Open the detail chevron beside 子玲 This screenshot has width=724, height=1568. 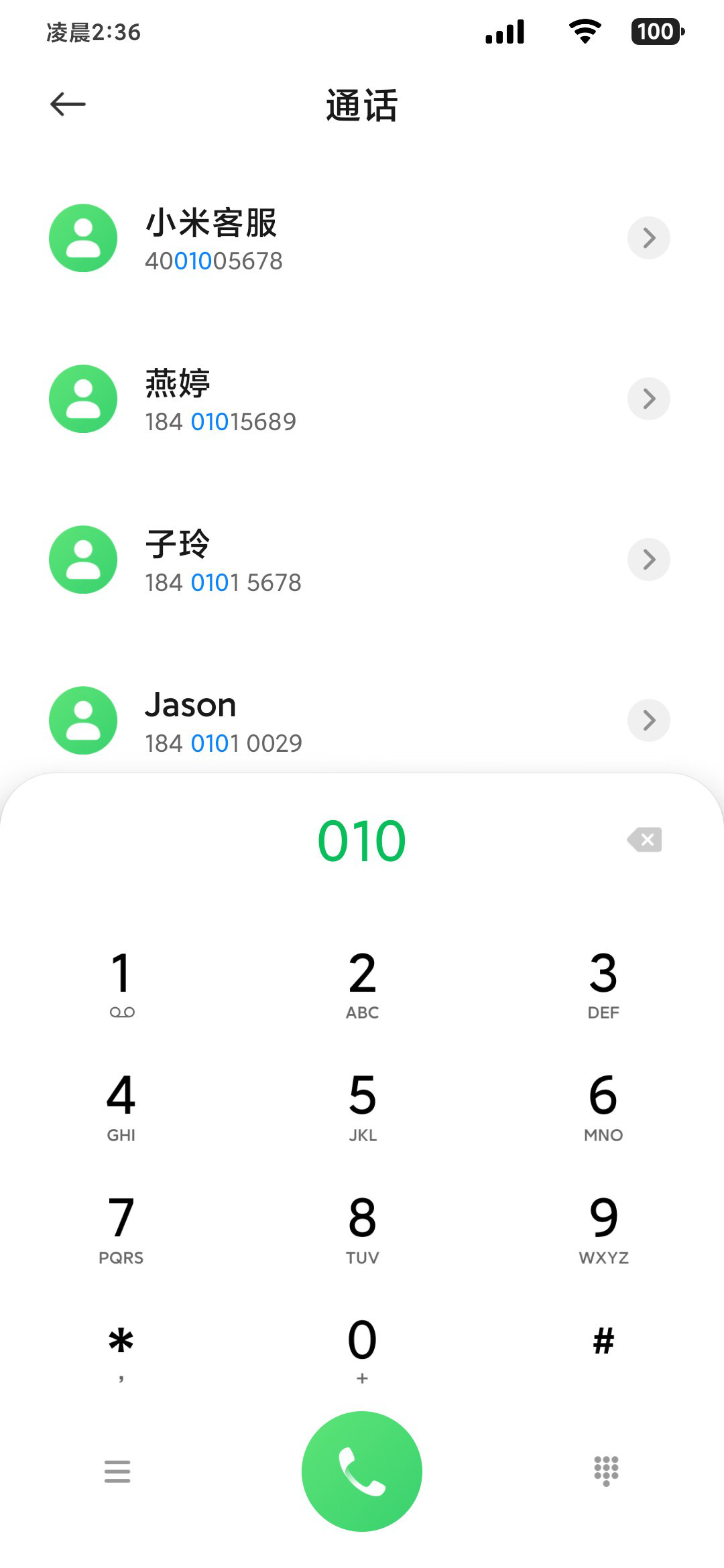click(x=648, y=560)
